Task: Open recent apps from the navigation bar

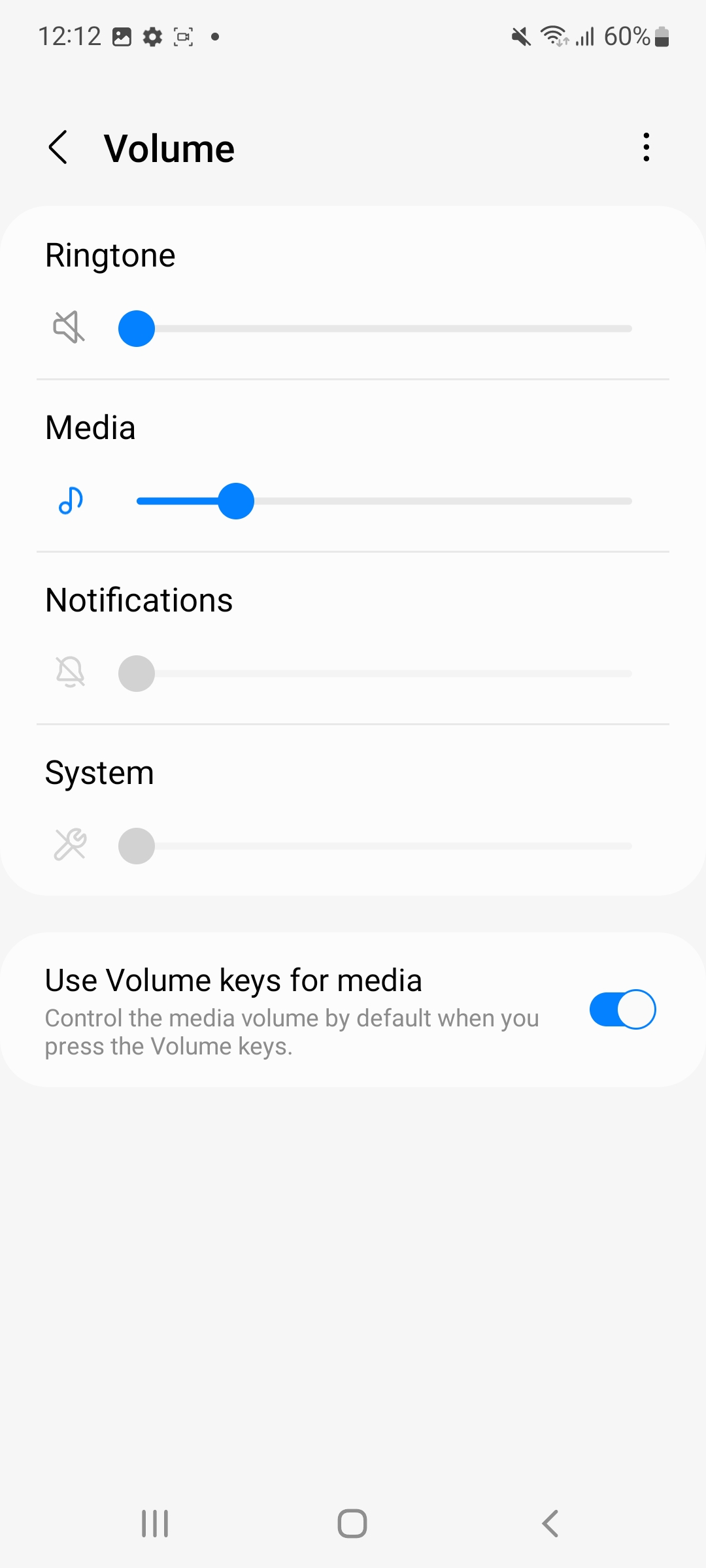Action: click(x=155, y=1524)
